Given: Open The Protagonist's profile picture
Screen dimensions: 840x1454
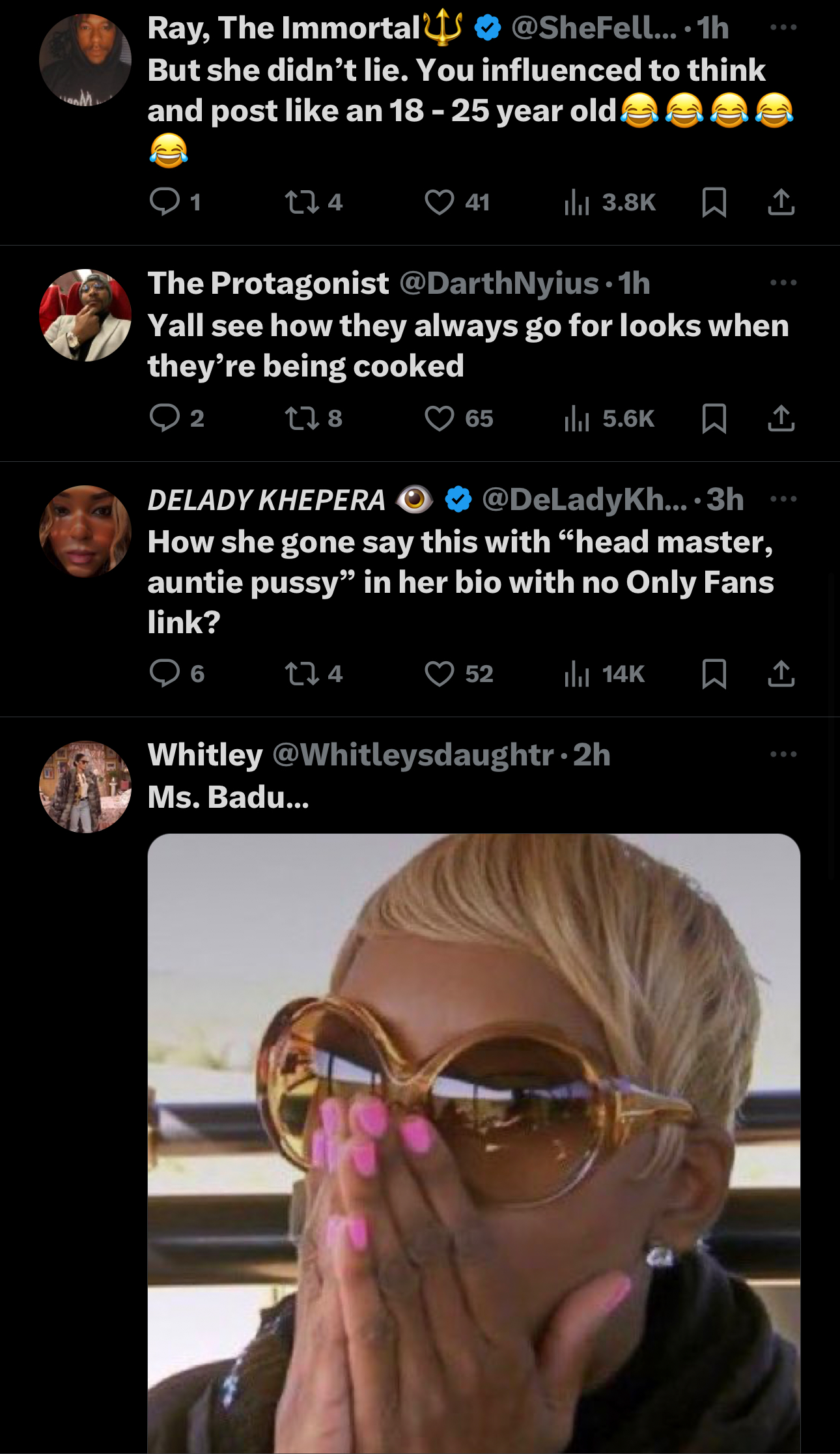Looking at the screenshot, I should (85, 315).
